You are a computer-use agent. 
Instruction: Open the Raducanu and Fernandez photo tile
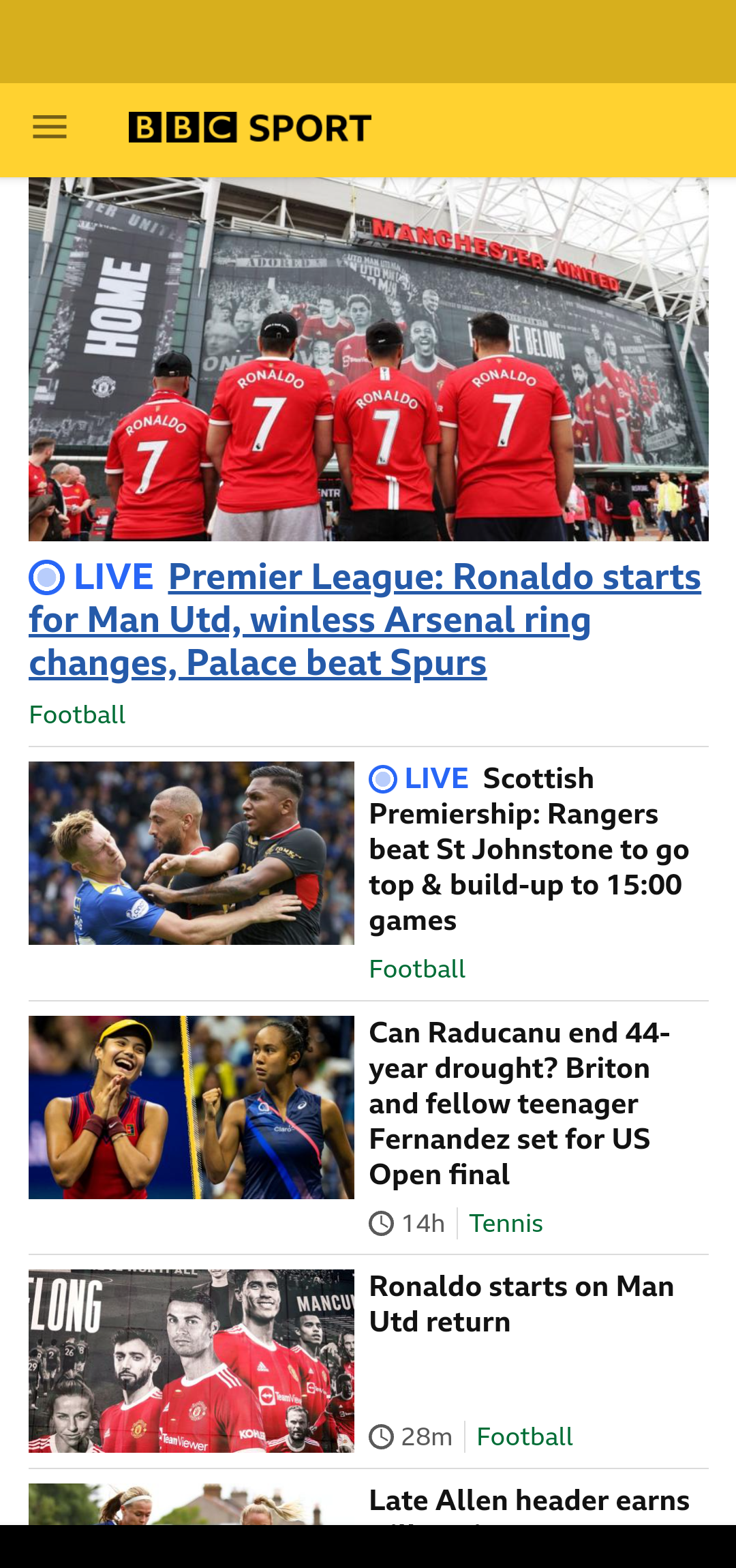[191, 1107]
